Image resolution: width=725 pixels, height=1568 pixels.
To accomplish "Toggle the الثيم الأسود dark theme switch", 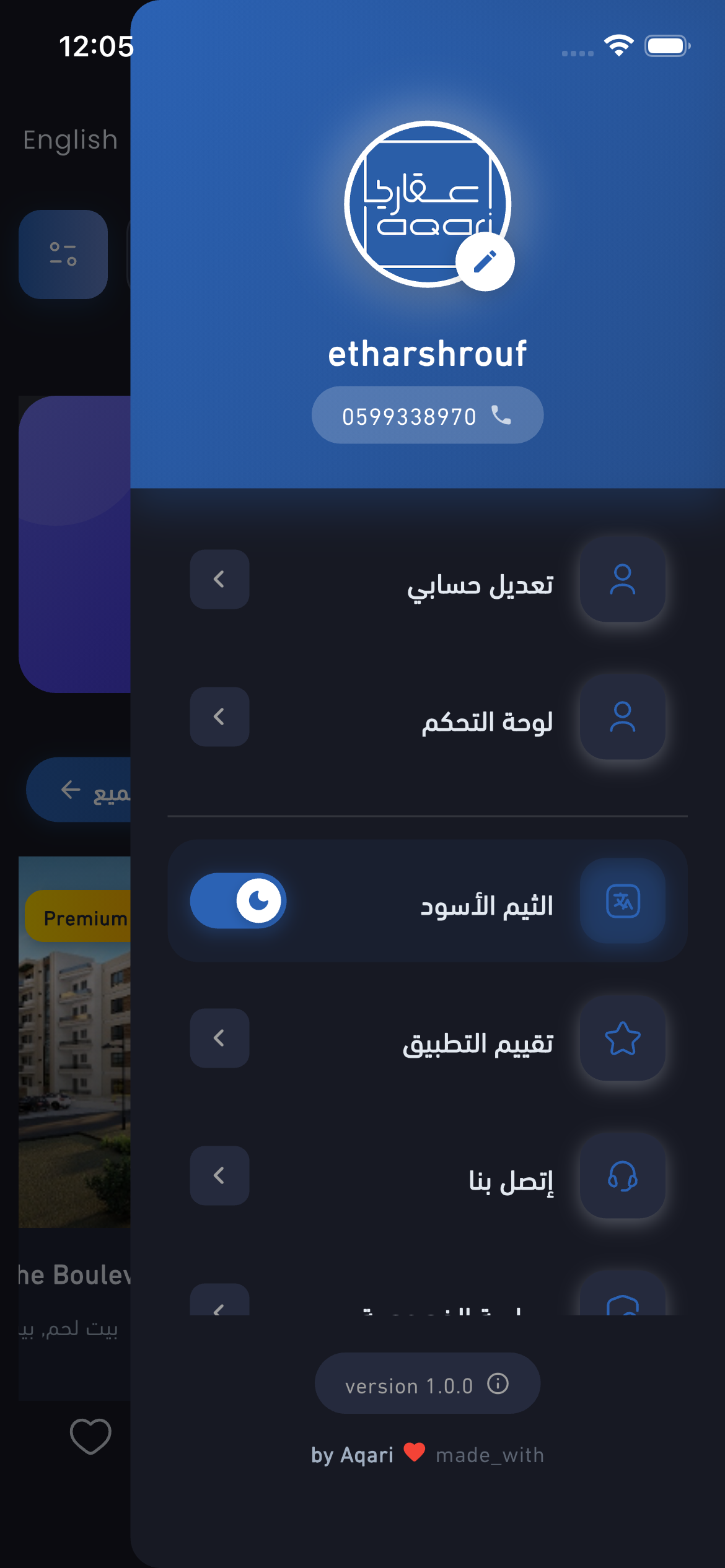I will point(238,901).
